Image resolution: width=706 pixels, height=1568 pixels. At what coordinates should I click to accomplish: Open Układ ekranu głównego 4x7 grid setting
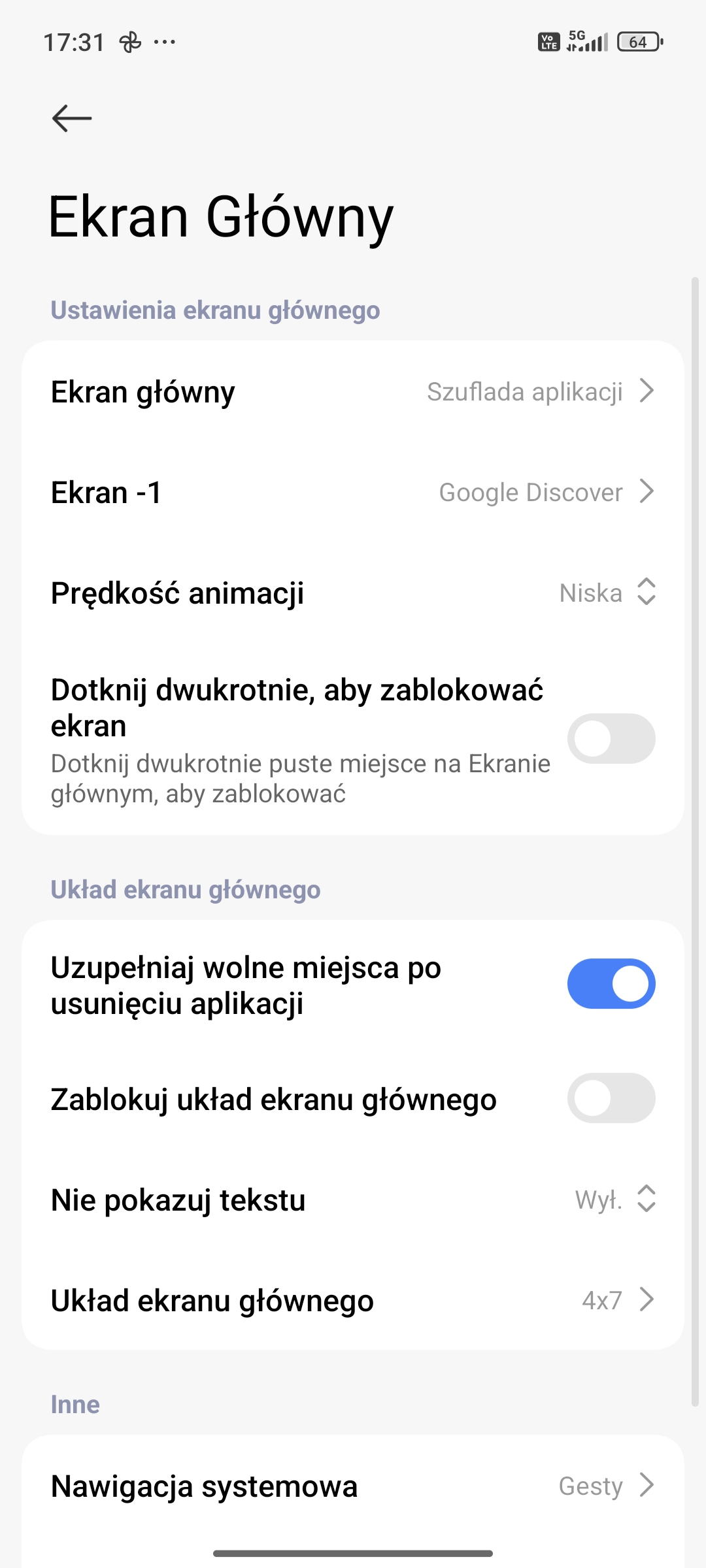[353, 1300]
